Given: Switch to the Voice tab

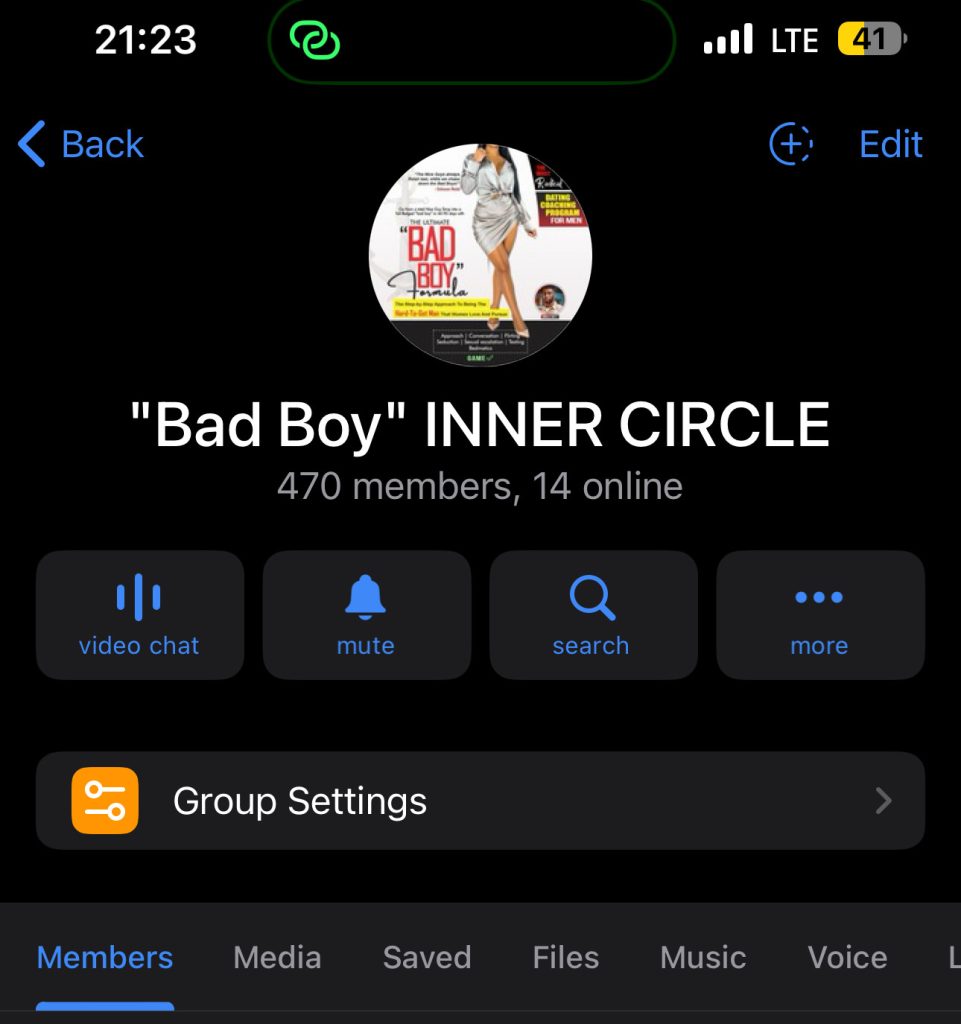Looking at the screenshot, I should tap(847, 958).
